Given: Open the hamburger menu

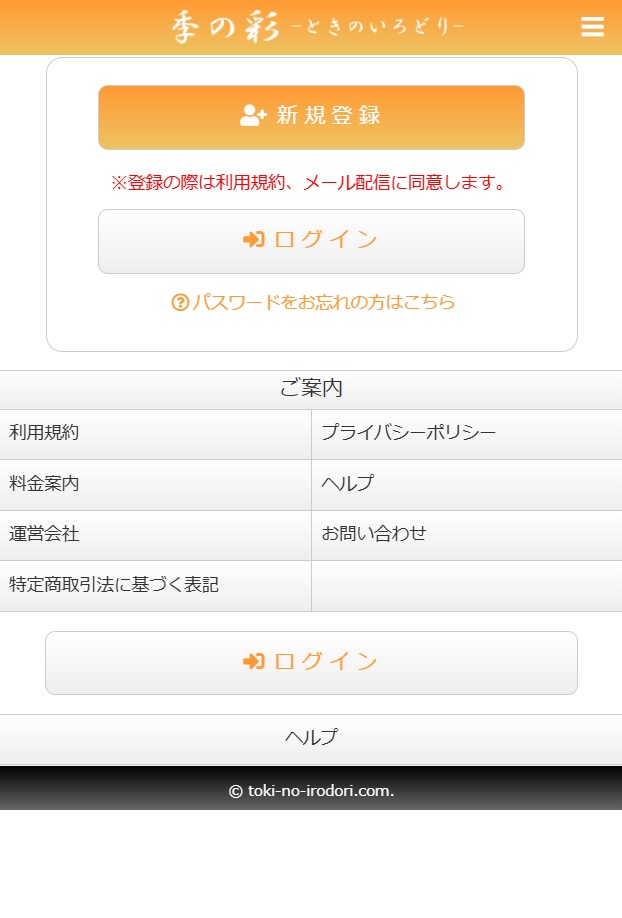Looking at the screenshot, I should (592, 27).
